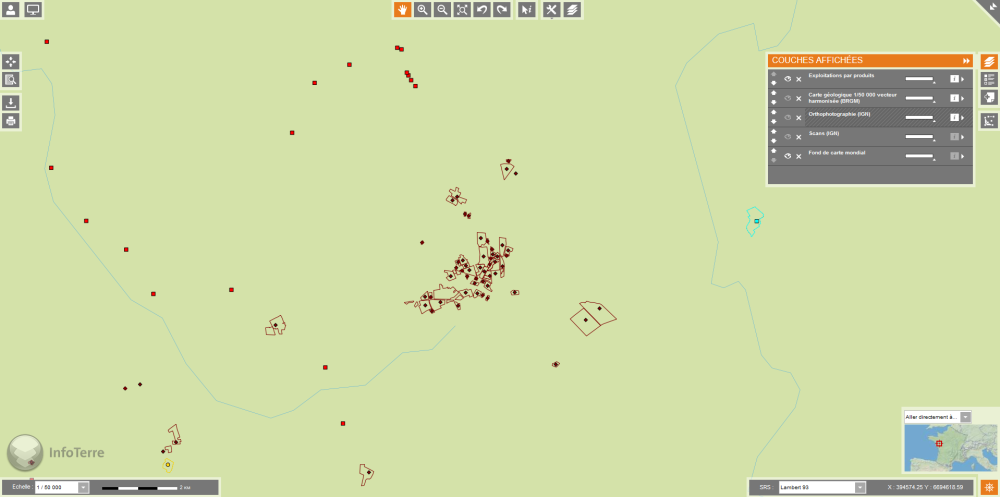Activate the zoom in tool
This screenshot has width=1000, height=497.
(x=422, y=10)
